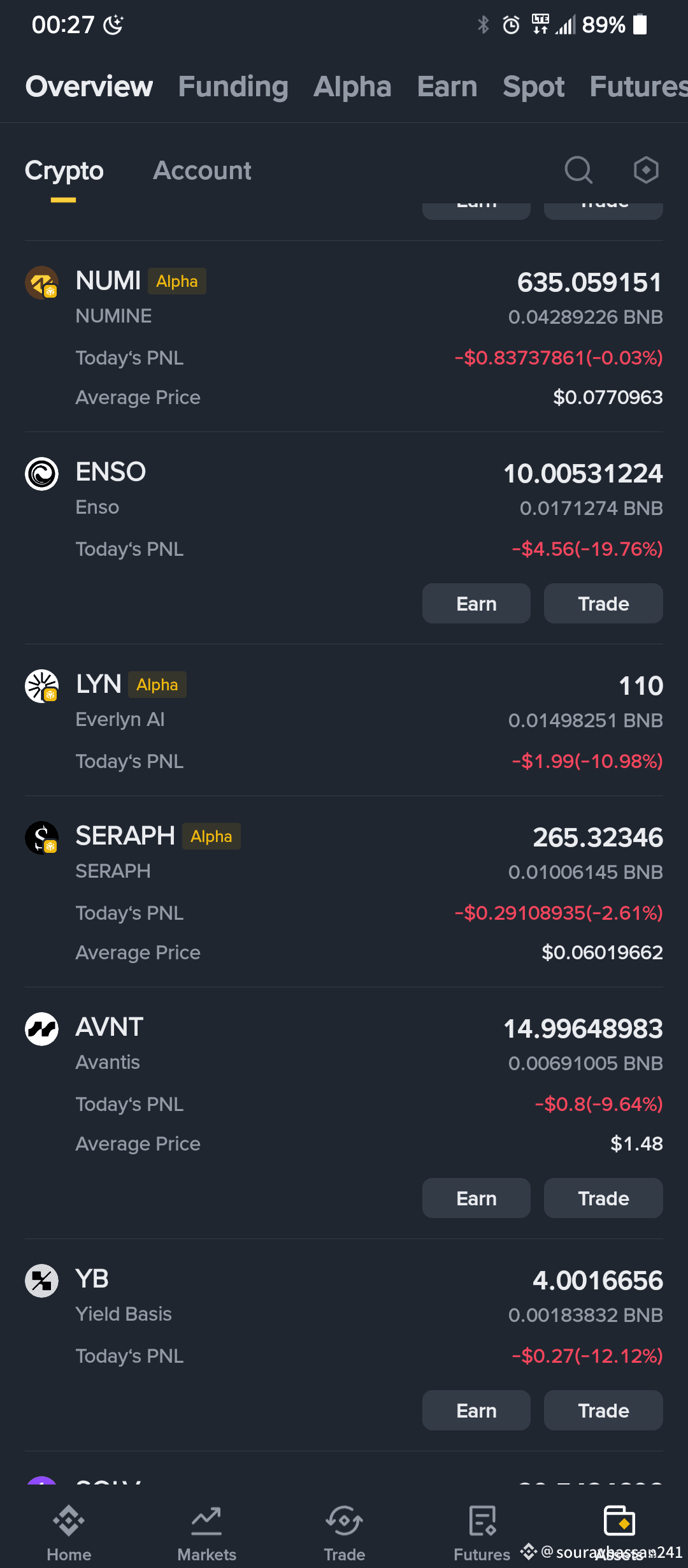Tap the Yield Basis coin logo

41,1280
